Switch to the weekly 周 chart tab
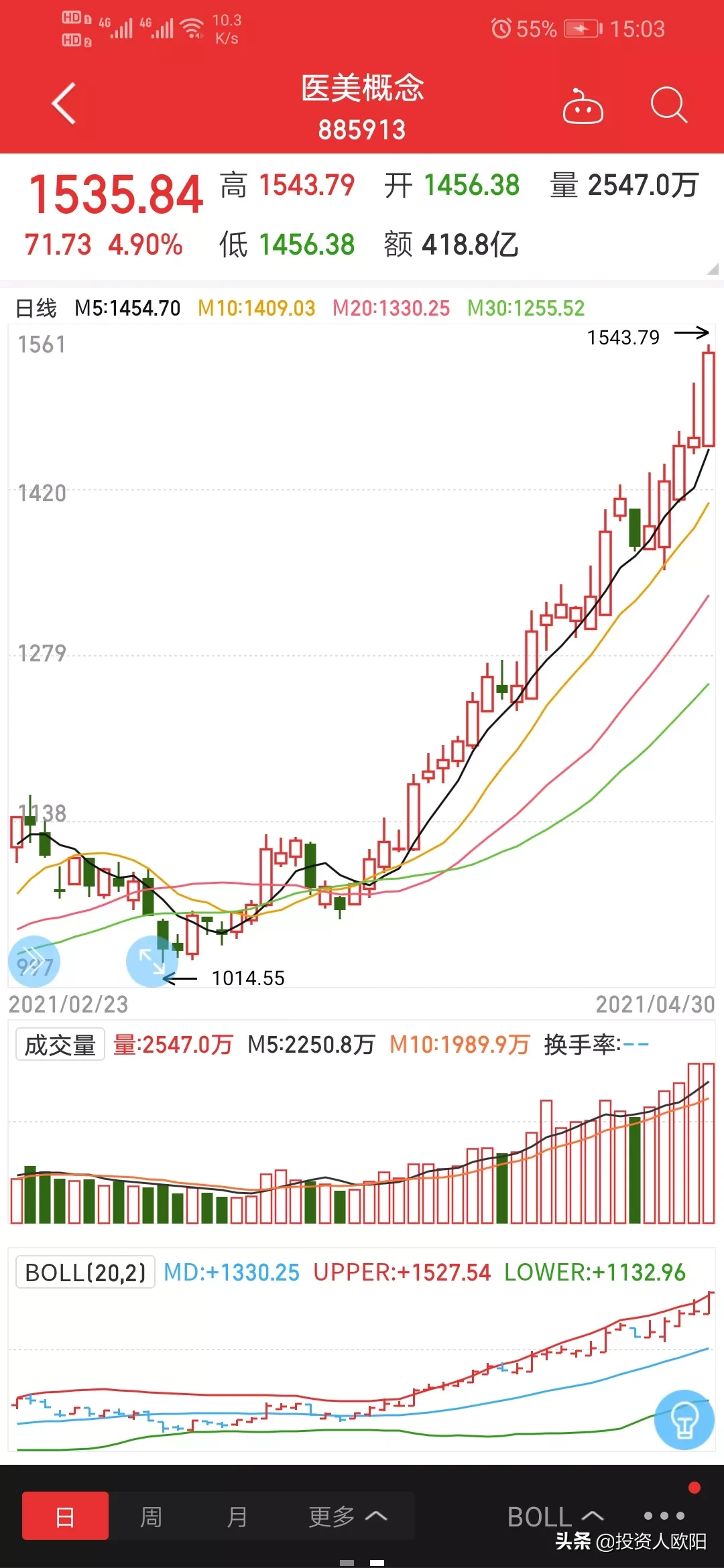Viewport: 724px width, 1568px height. click(x=151, y=1516)
